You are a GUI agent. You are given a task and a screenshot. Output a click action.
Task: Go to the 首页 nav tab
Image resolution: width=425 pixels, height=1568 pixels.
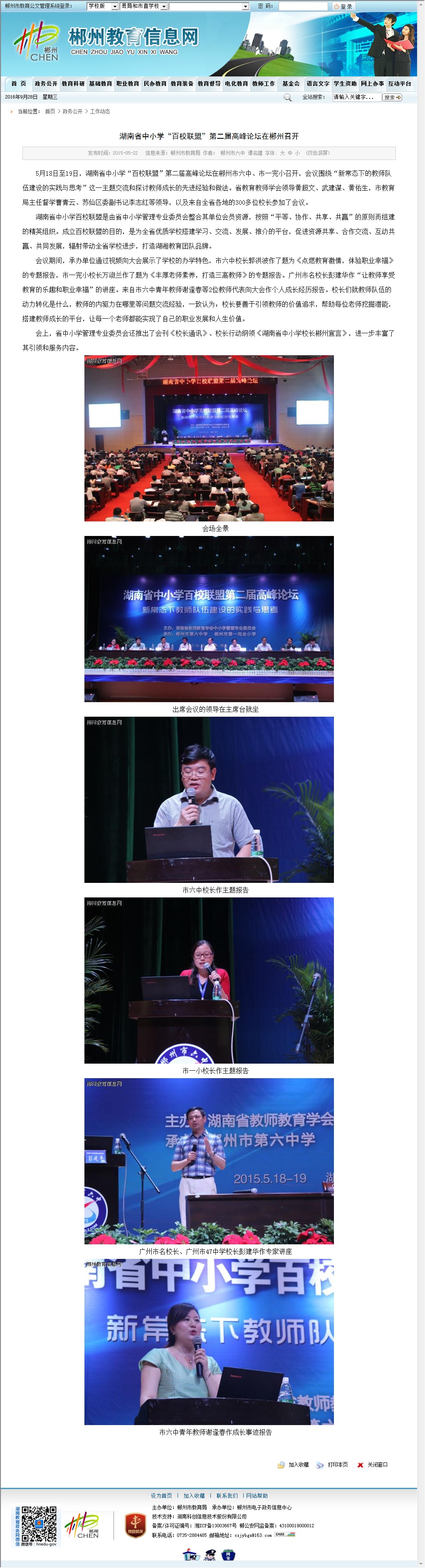click(19, 84)
